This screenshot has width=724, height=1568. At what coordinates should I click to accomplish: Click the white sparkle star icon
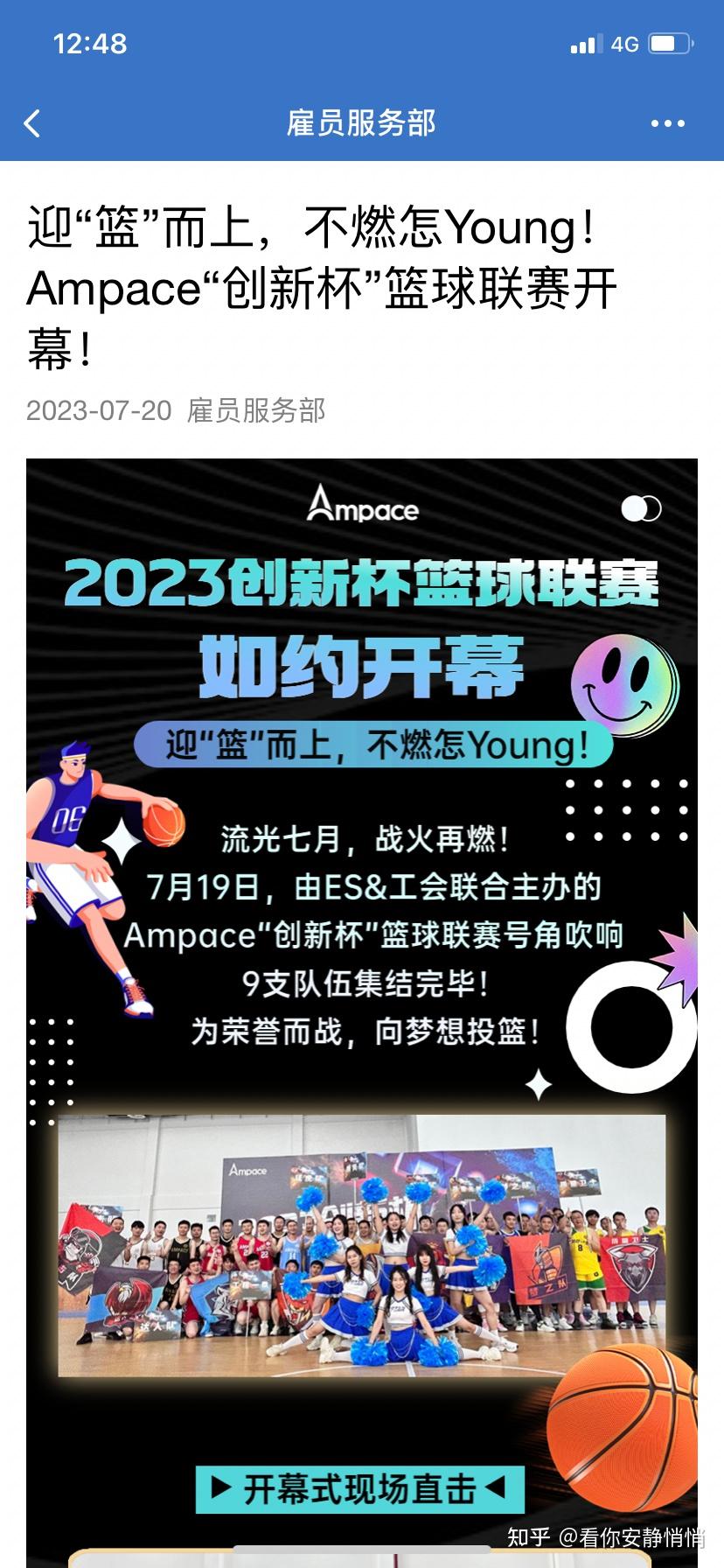(120, 842)
